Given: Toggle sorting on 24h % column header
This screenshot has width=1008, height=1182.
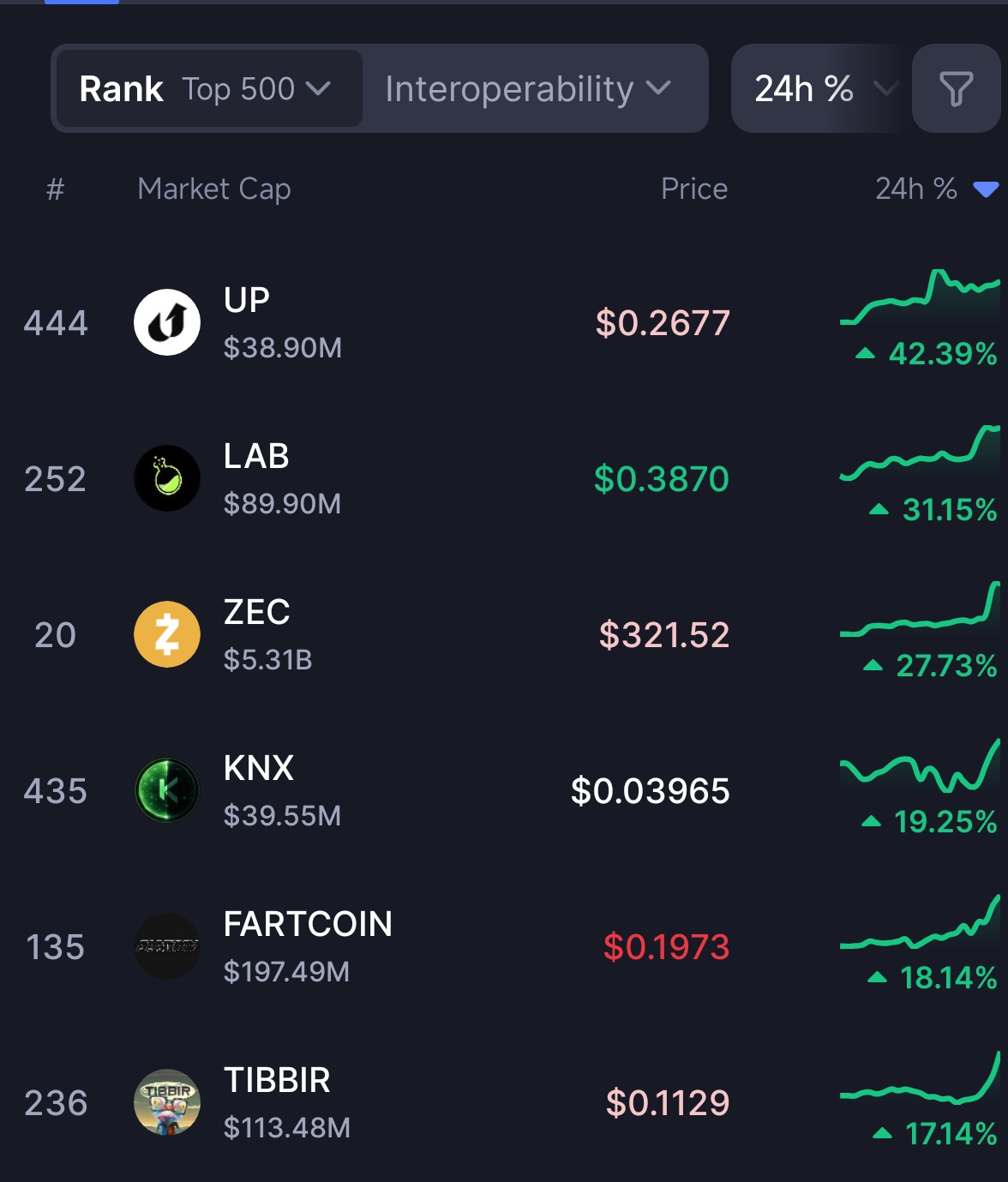Looking at the screenshot, I should pyautogui.click(x=934, y=189).
